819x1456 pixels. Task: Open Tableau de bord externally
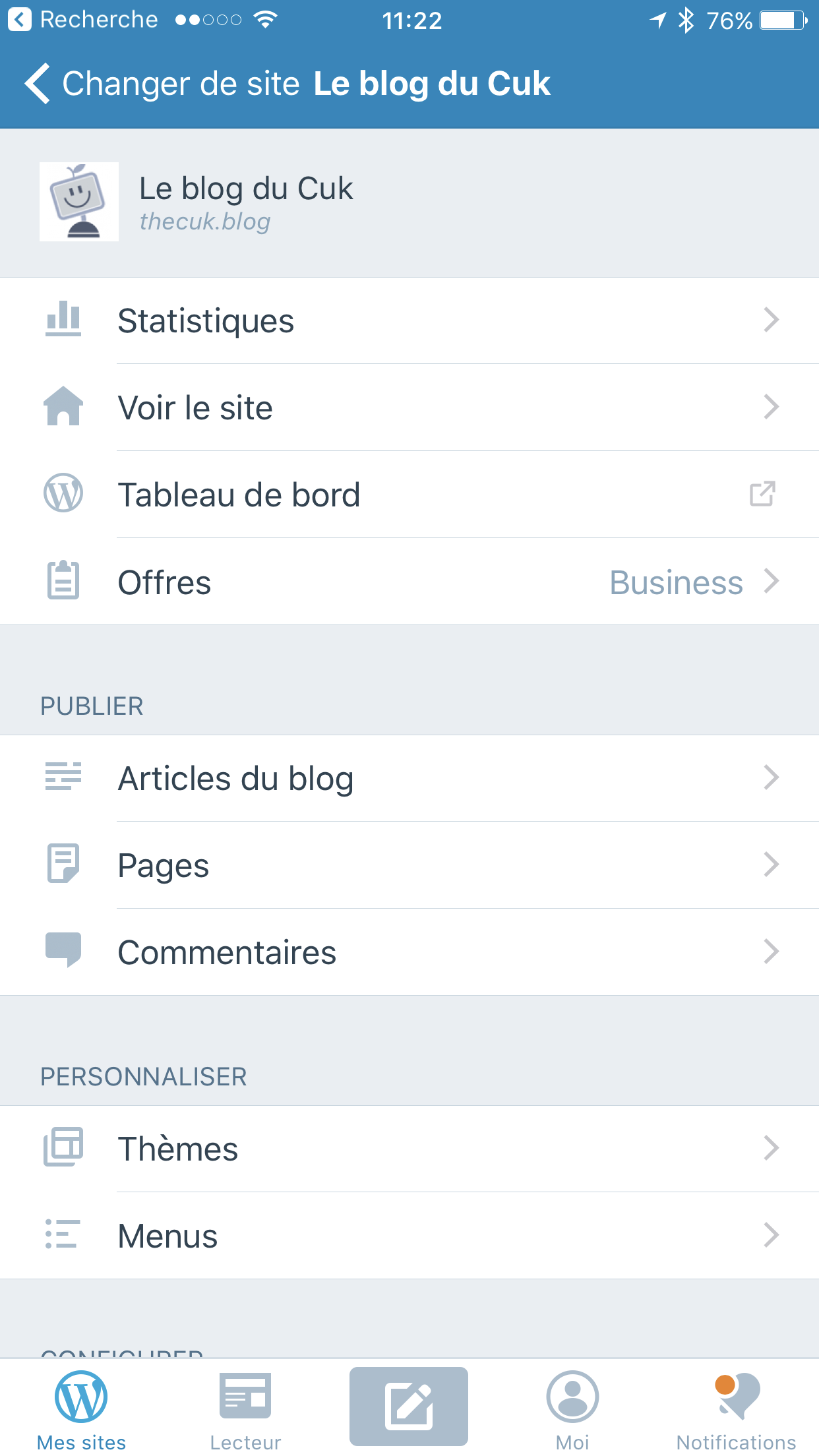[x=409, y=495]
